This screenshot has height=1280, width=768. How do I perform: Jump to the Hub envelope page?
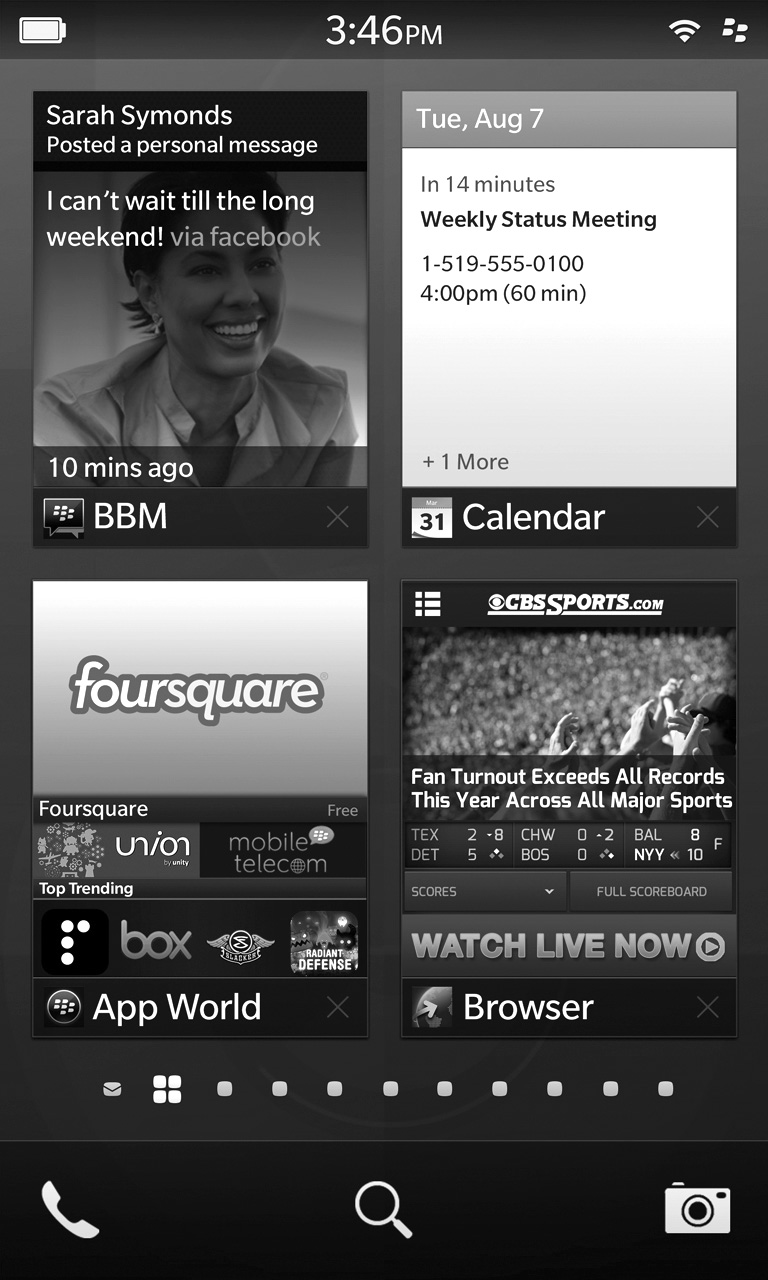click(113, 1089)
